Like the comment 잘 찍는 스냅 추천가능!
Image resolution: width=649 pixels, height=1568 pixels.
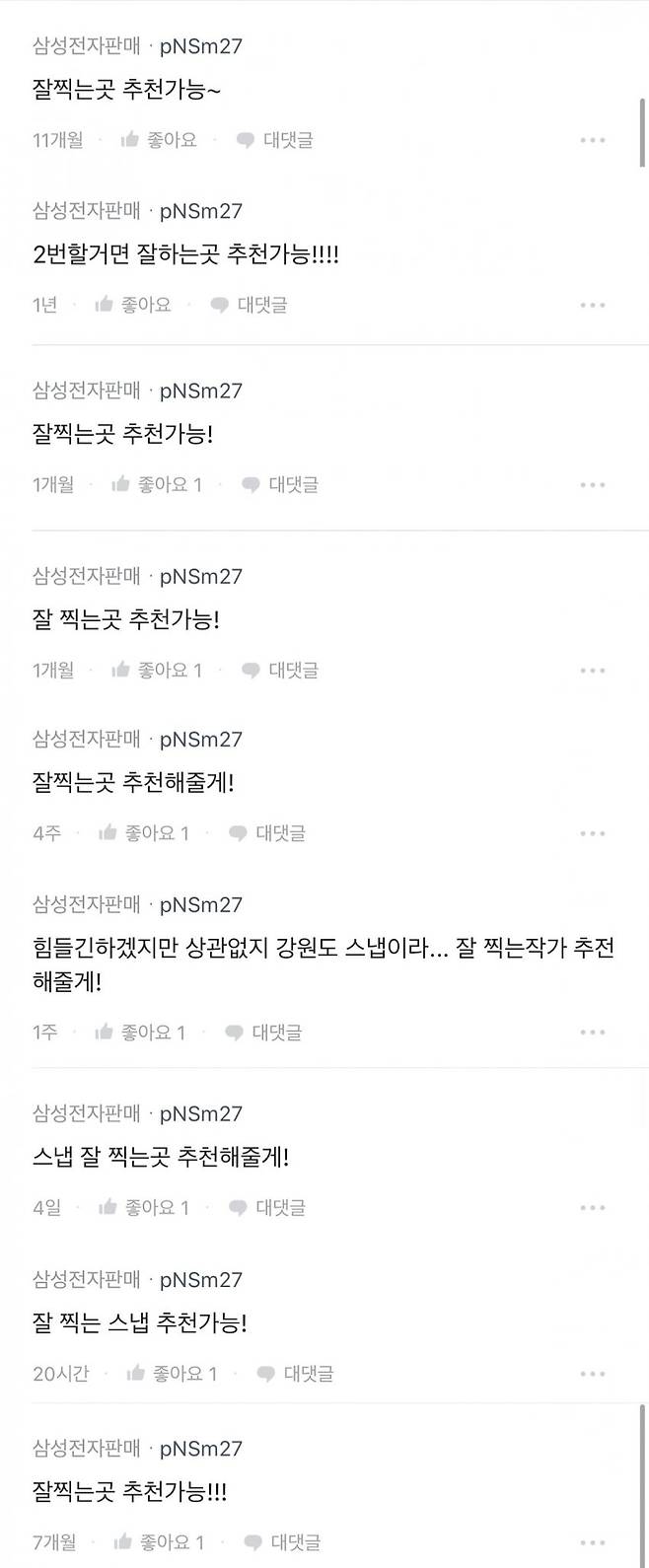pos(172,1373)
